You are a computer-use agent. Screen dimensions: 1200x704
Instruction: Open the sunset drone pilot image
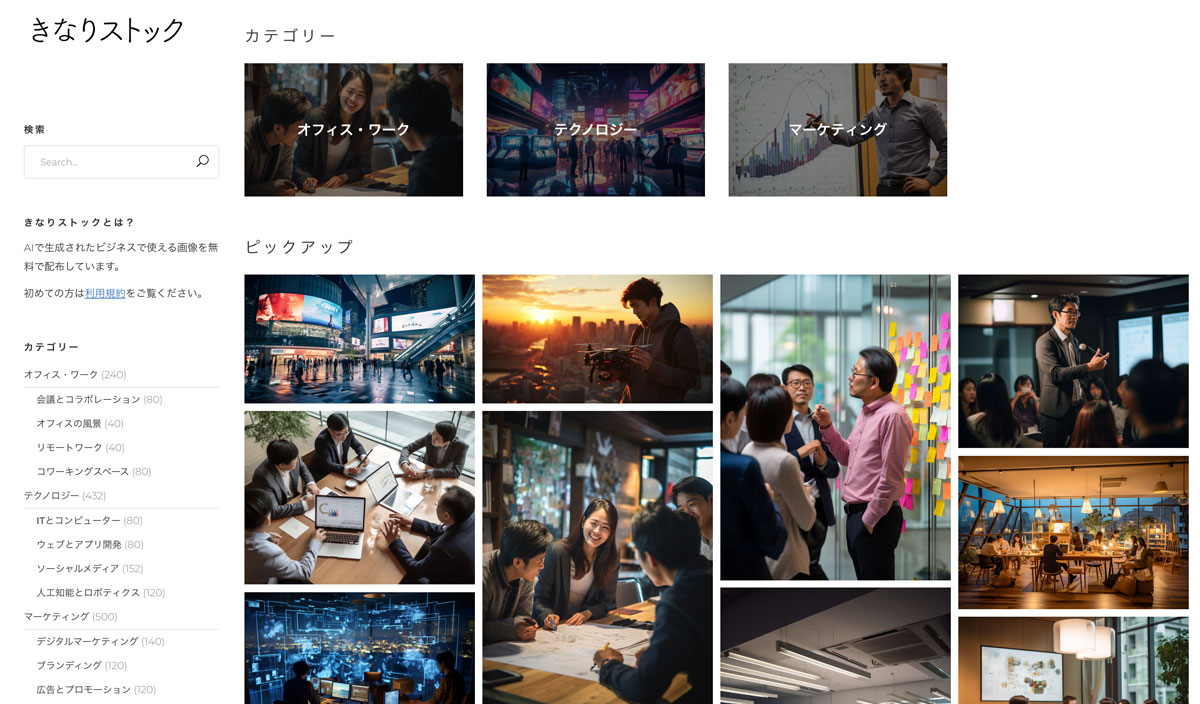597,339
